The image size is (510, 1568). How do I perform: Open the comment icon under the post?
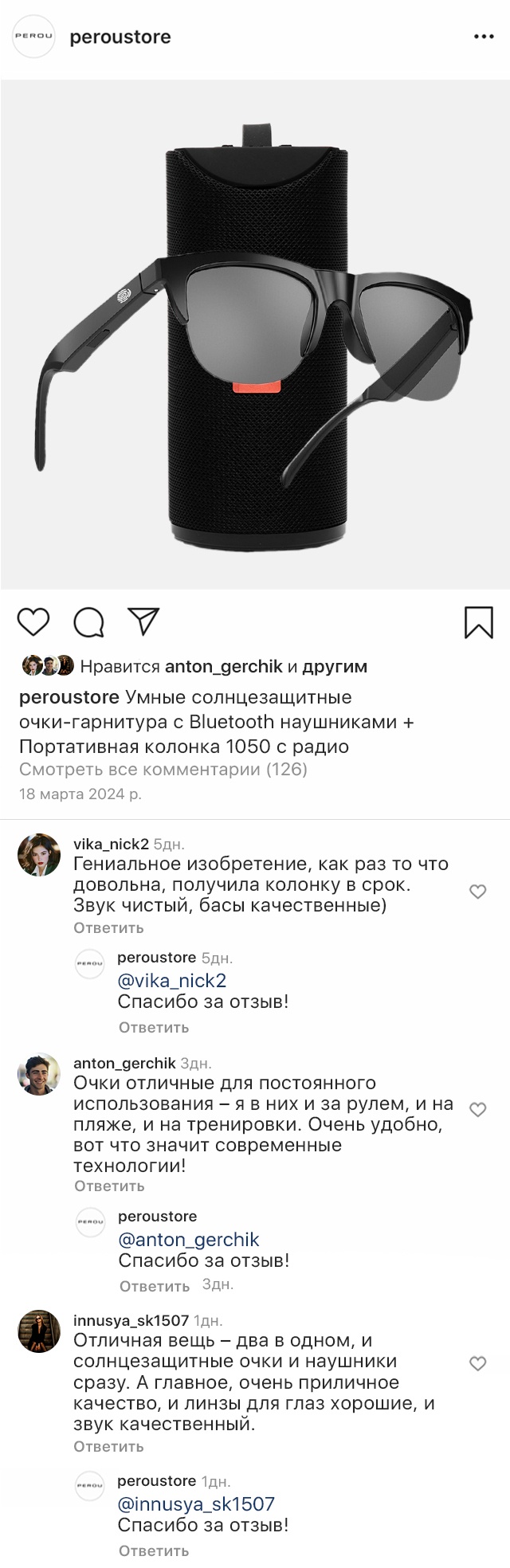tap(89, 622)
